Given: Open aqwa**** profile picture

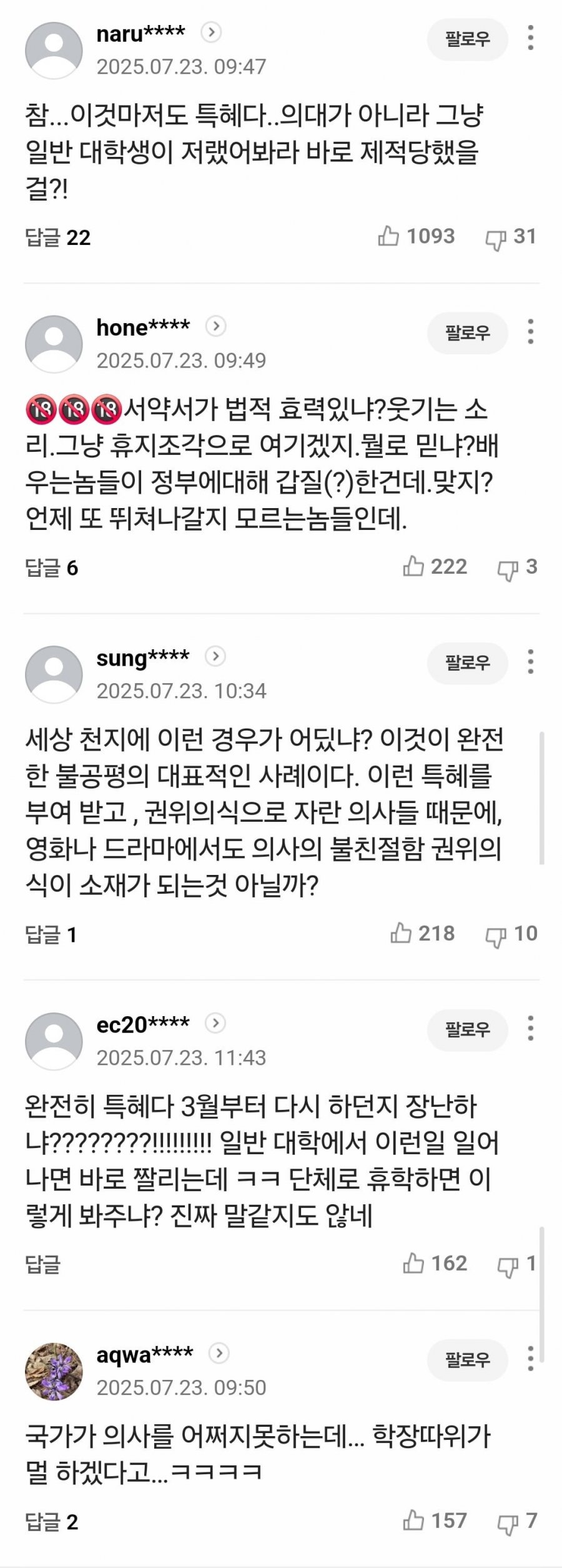Looking at the screenshot, I should pyautogui.click(x=54, y=1371).
